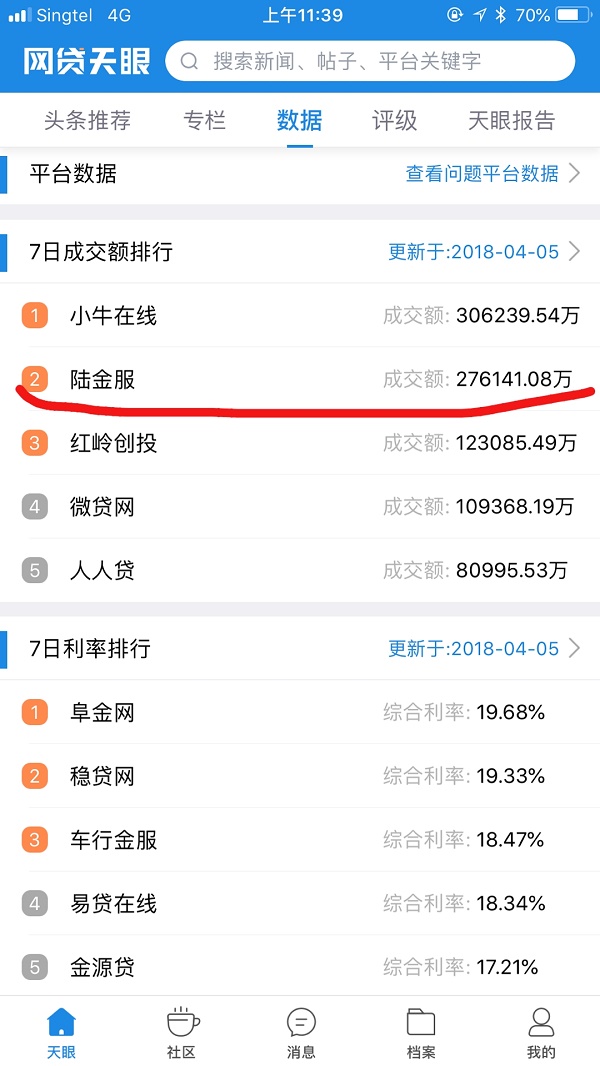
Task: Open 车行金服 platform details
Action: click(113, 840)
